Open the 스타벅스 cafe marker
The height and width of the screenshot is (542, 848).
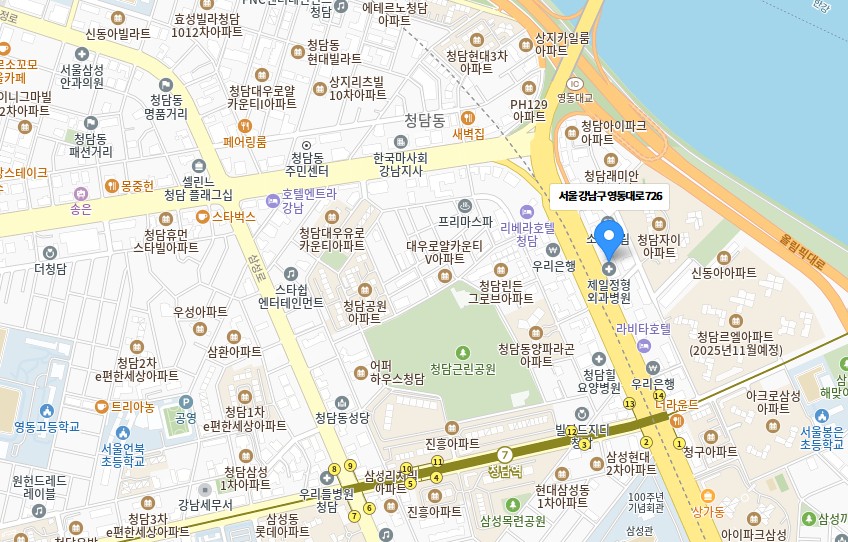coord(203,216)
